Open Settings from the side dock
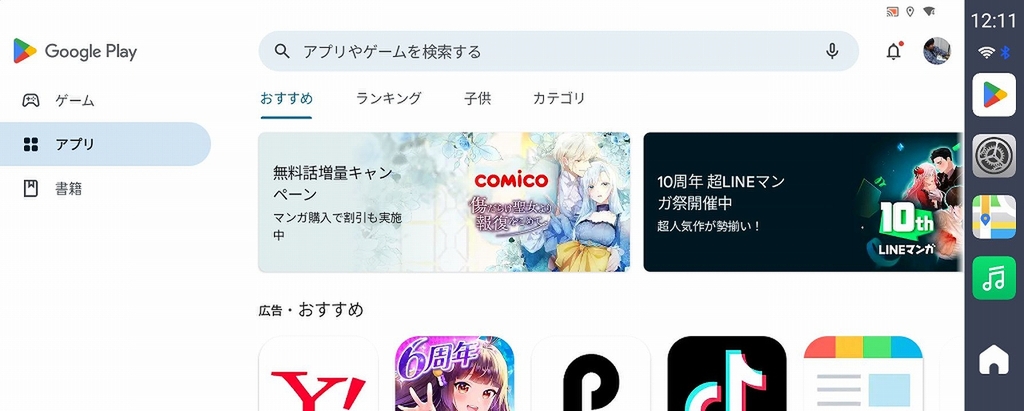 pyautogui.click(x=993, y=155)
